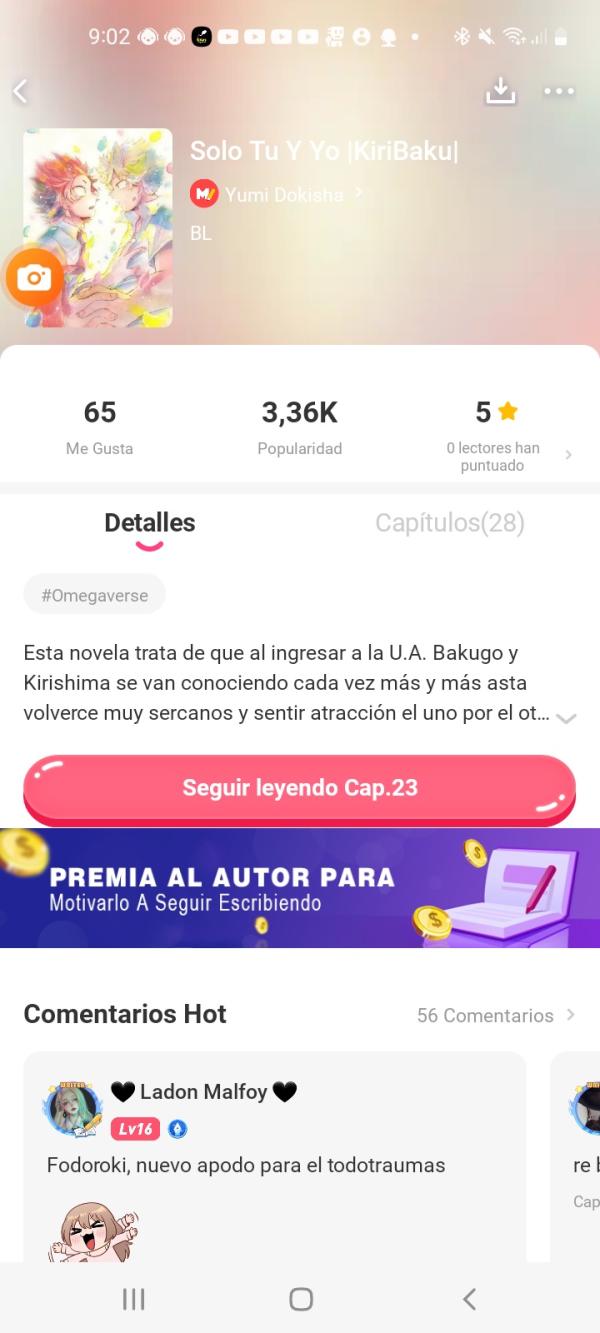The width and height of the screenshot is (600, 1333).
Task: Open Ladon Malfoy's profile avatar
Action: point(73,1108)
